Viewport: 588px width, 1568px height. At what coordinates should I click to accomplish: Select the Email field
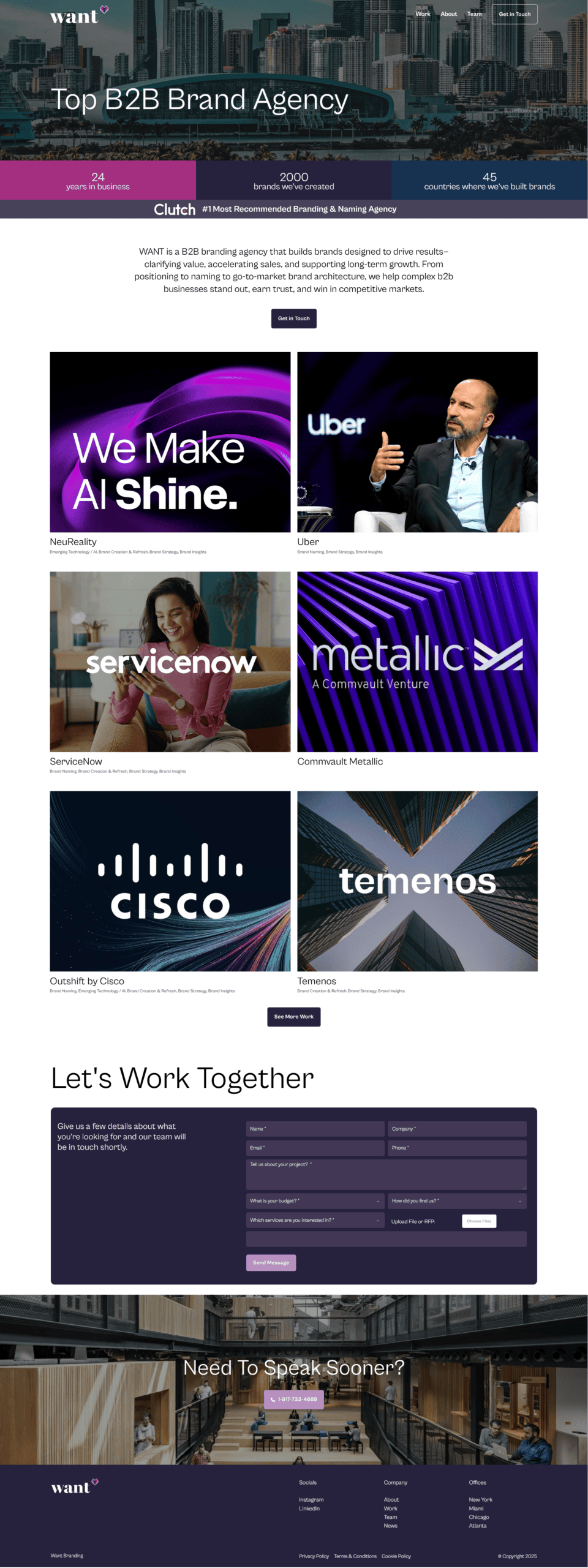pyautogui.click(x=315, y=1148)
